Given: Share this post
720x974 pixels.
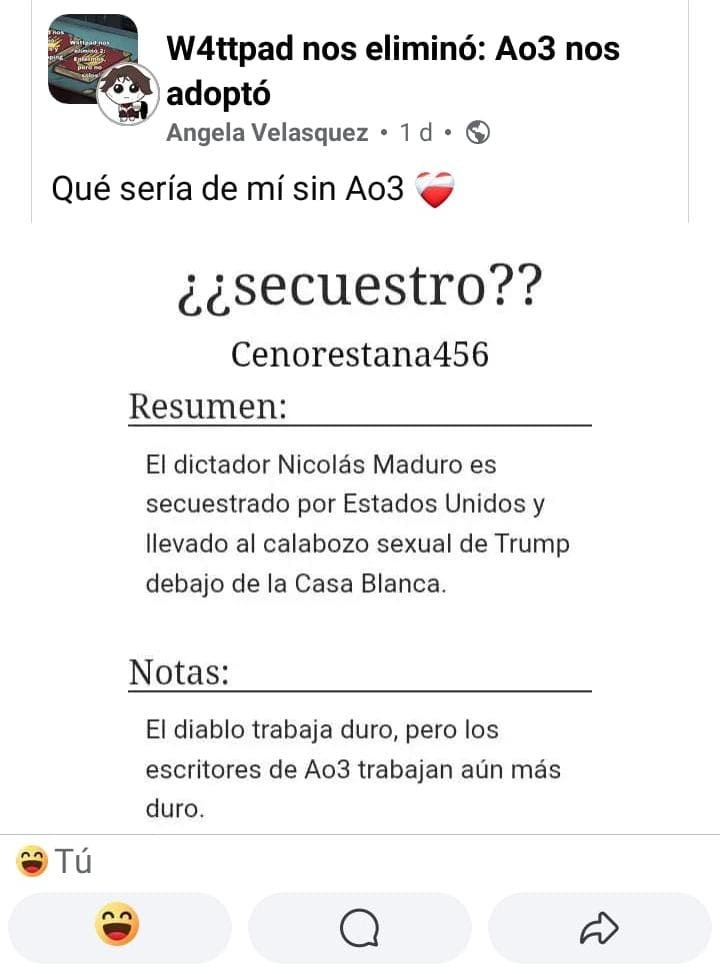Looking at the screenshot, I should point(599,927).
